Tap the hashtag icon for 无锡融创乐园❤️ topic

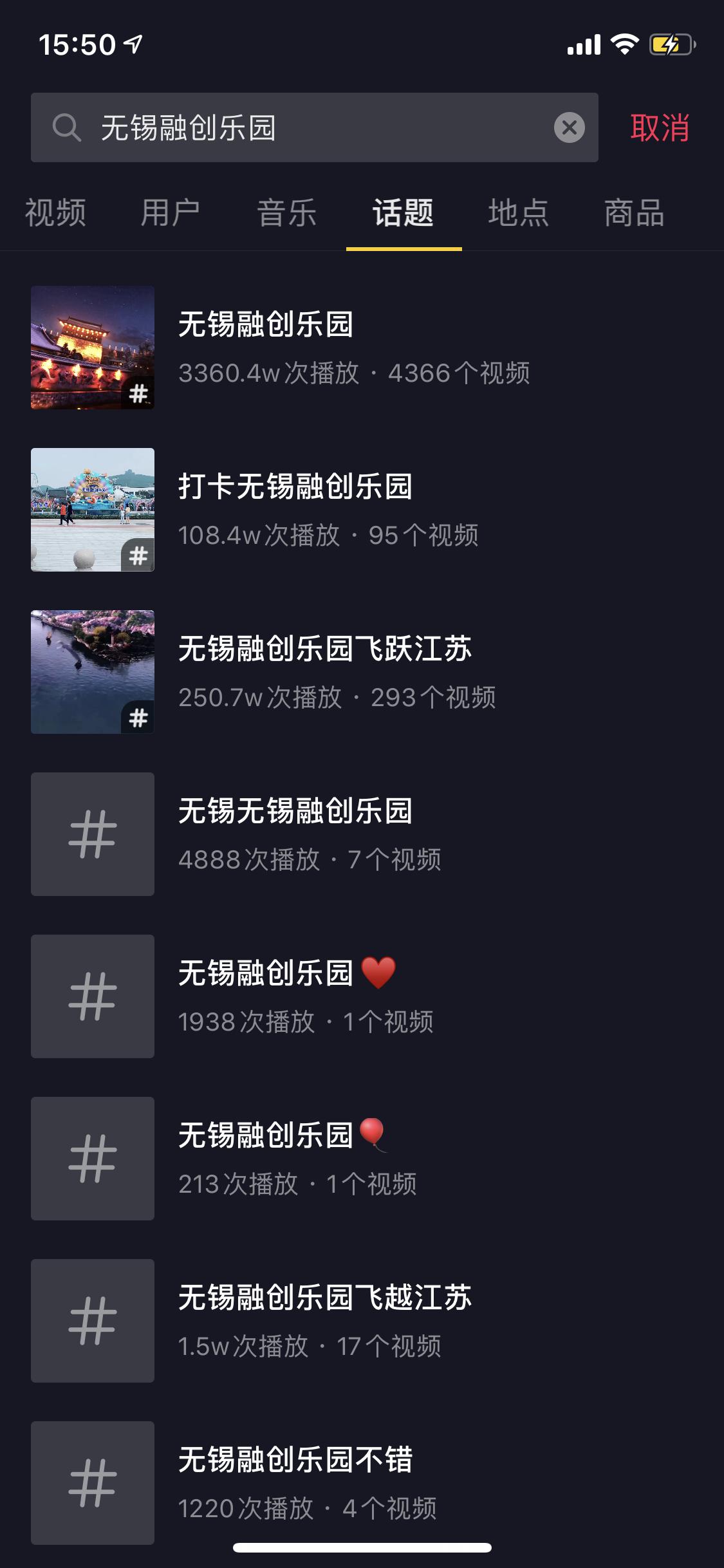tap(92, 998)
